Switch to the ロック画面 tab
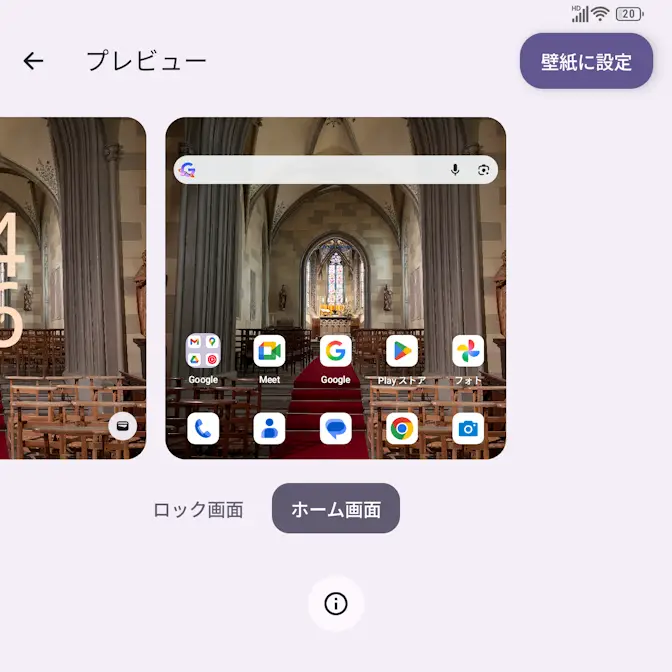The image size is (672, 672). 198,509
